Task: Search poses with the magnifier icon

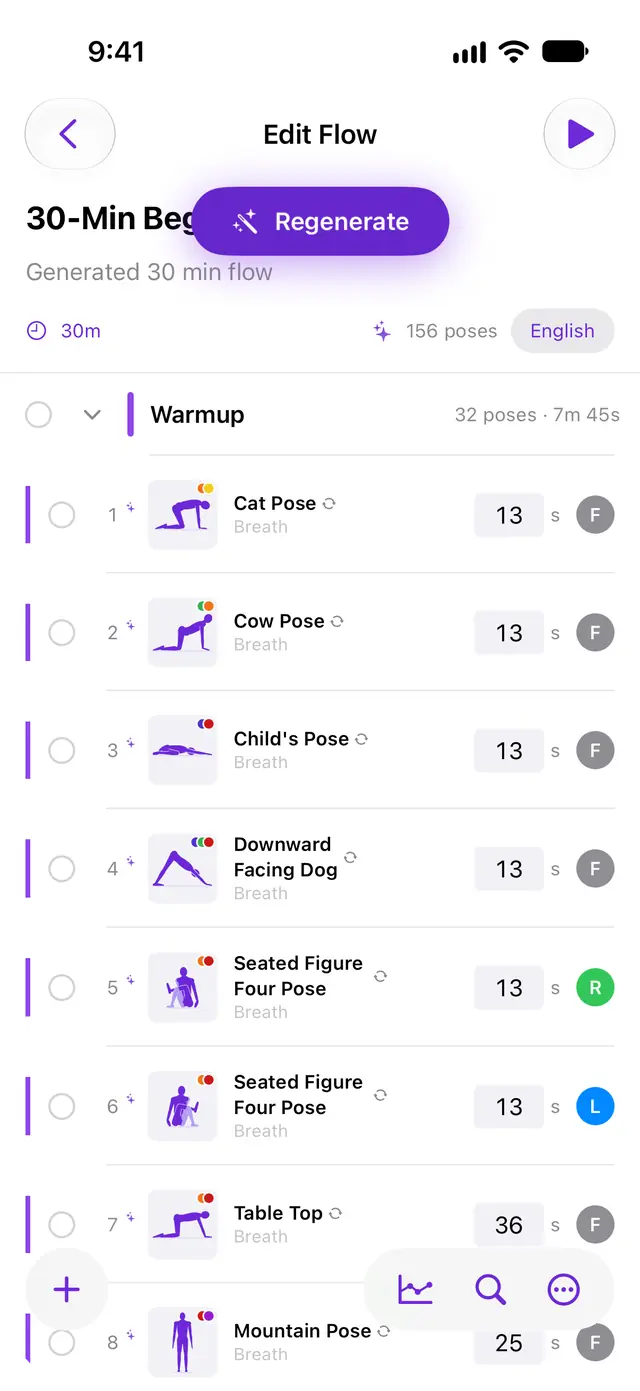Action: coord(490,1289)
